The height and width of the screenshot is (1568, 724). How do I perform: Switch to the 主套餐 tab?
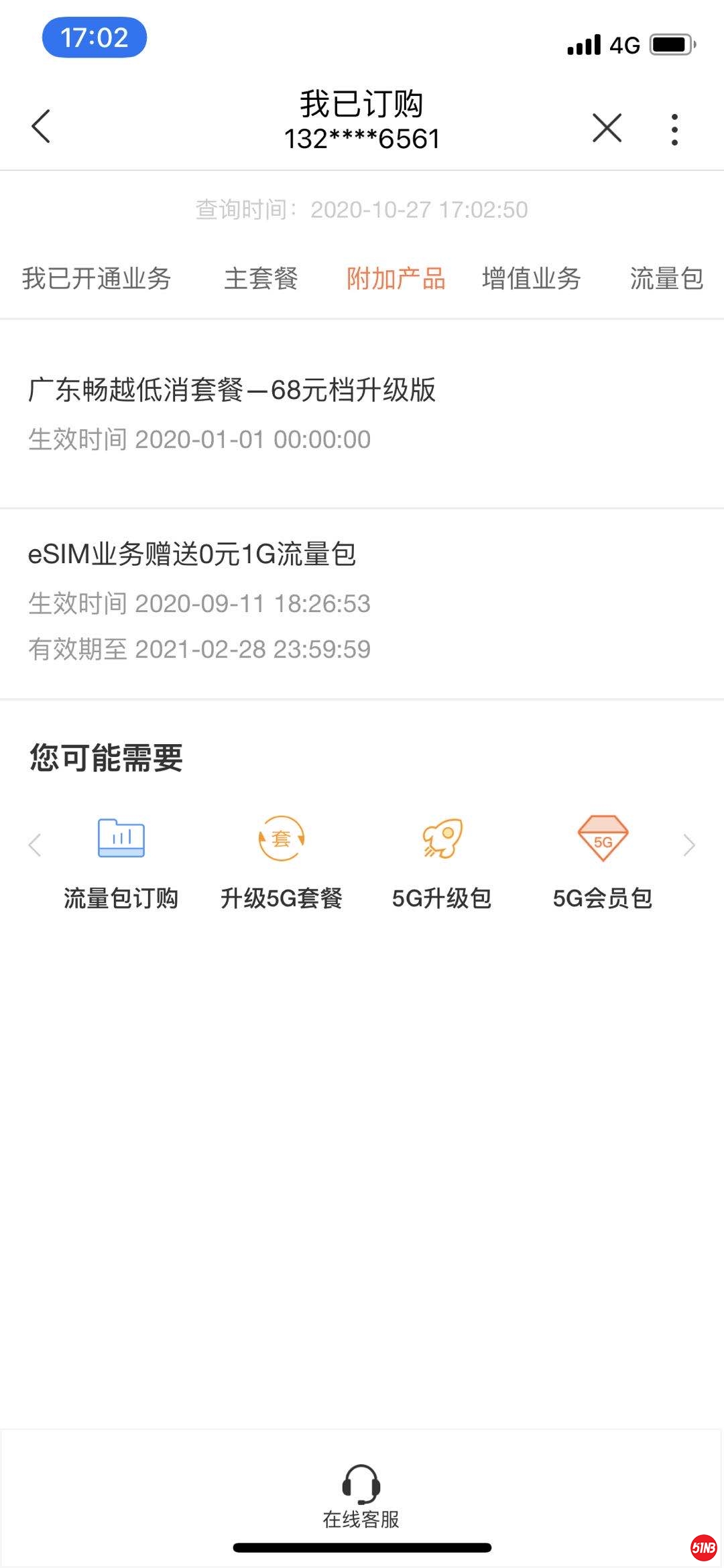point(261,278)
